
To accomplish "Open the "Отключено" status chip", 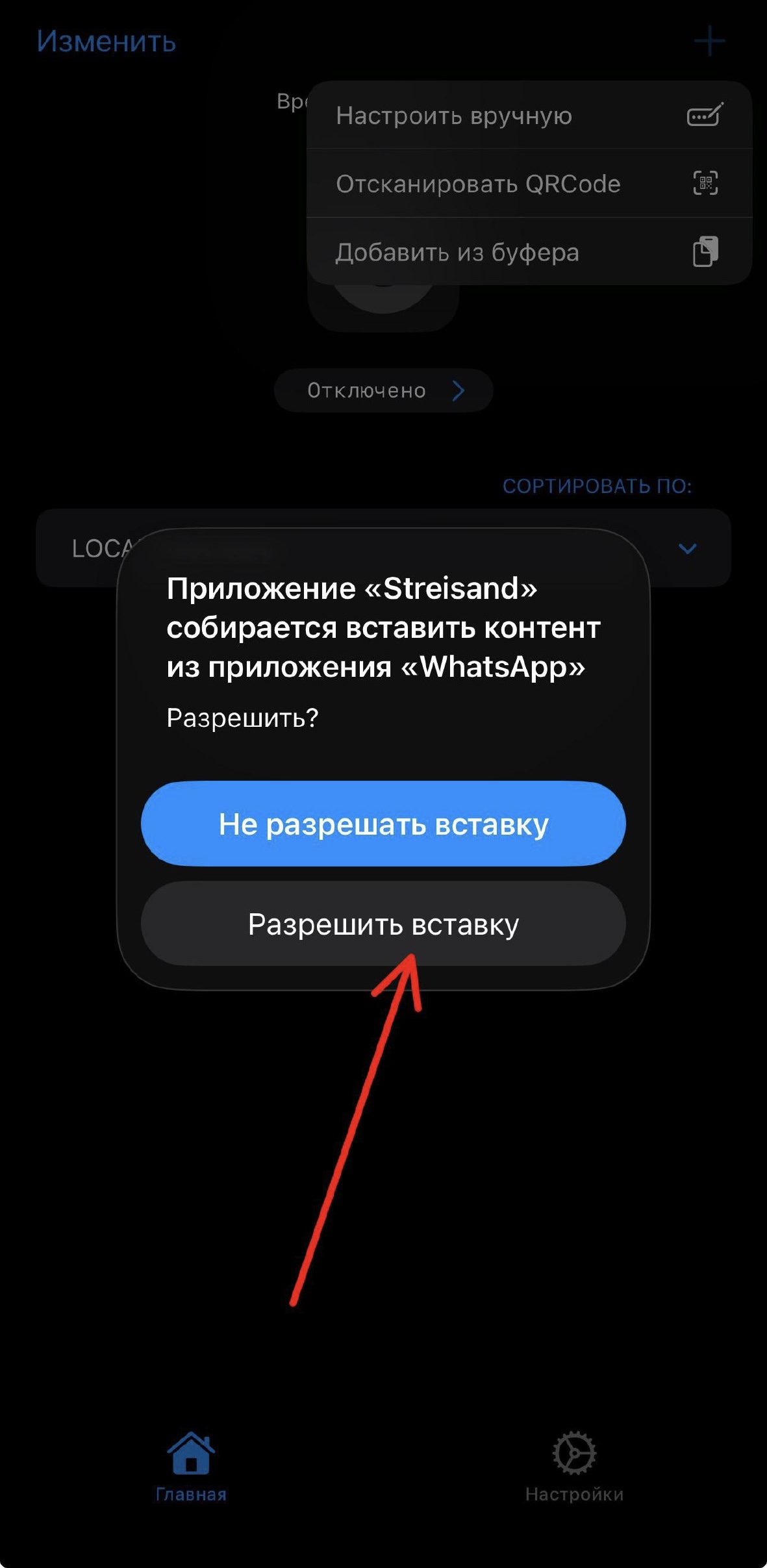I will click(383, 390).
